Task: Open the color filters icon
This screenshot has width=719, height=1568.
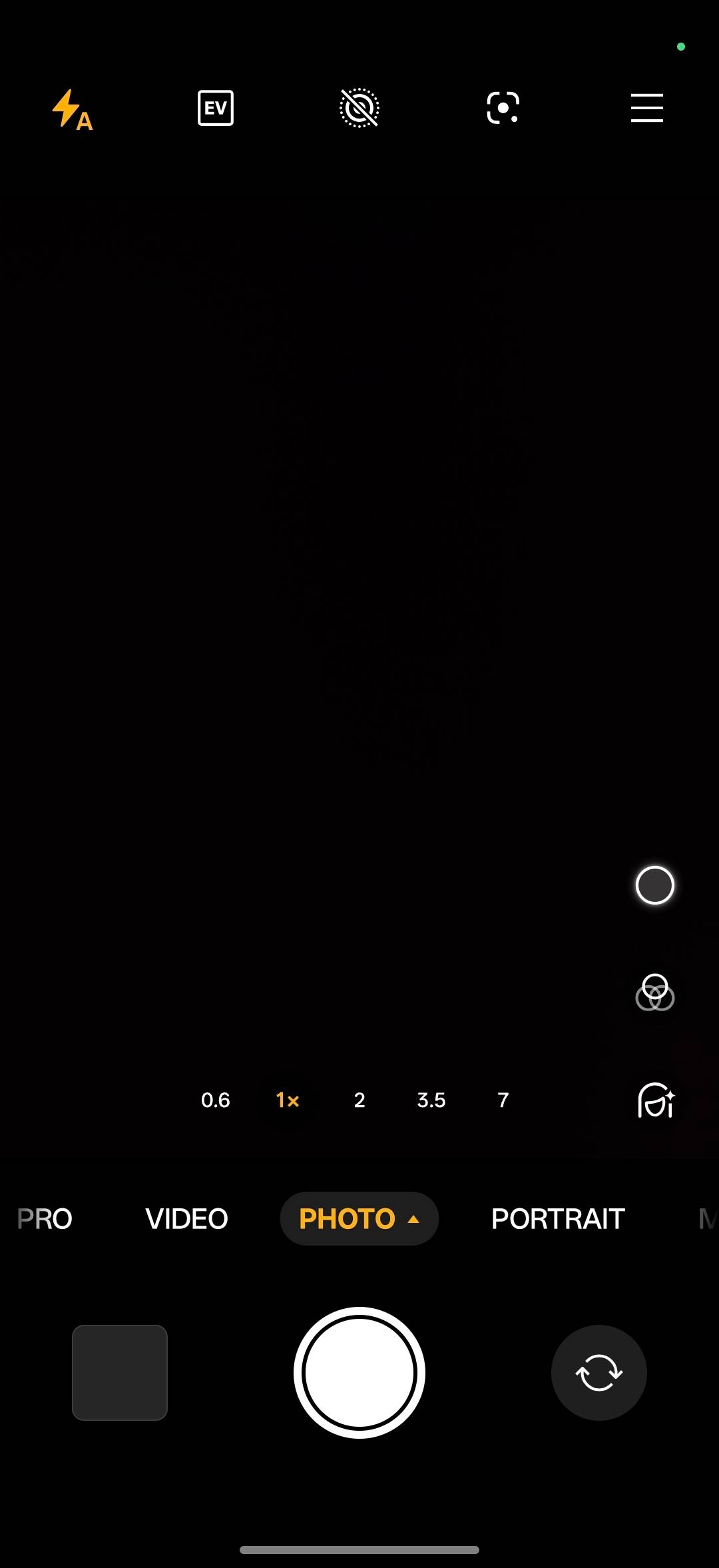Action: pos(655,992)
